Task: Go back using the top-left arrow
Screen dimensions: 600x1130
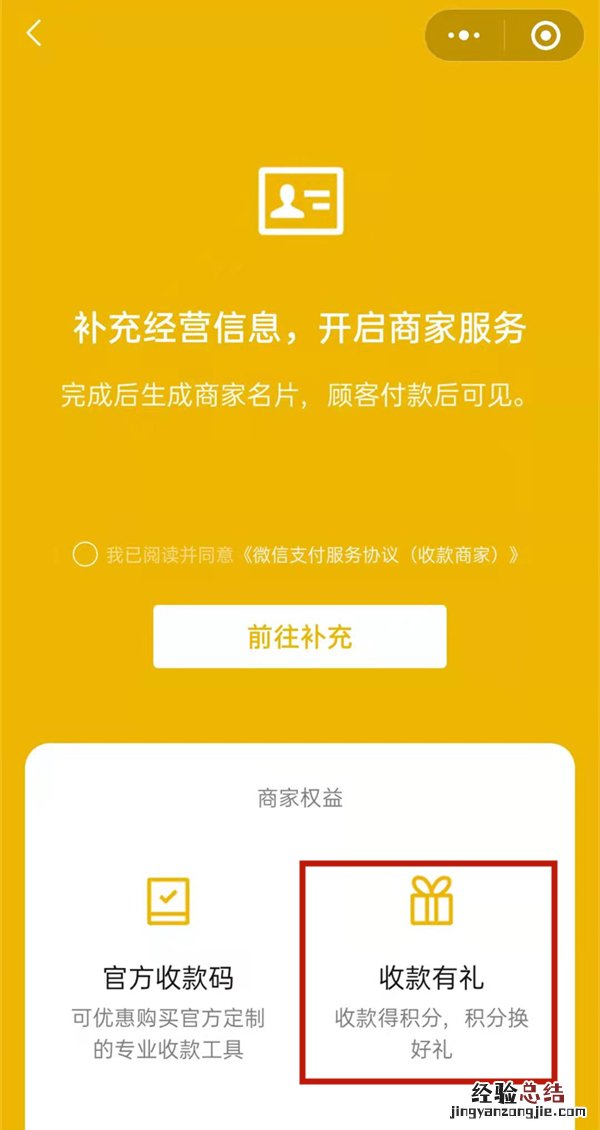Action: pos(35,34)
